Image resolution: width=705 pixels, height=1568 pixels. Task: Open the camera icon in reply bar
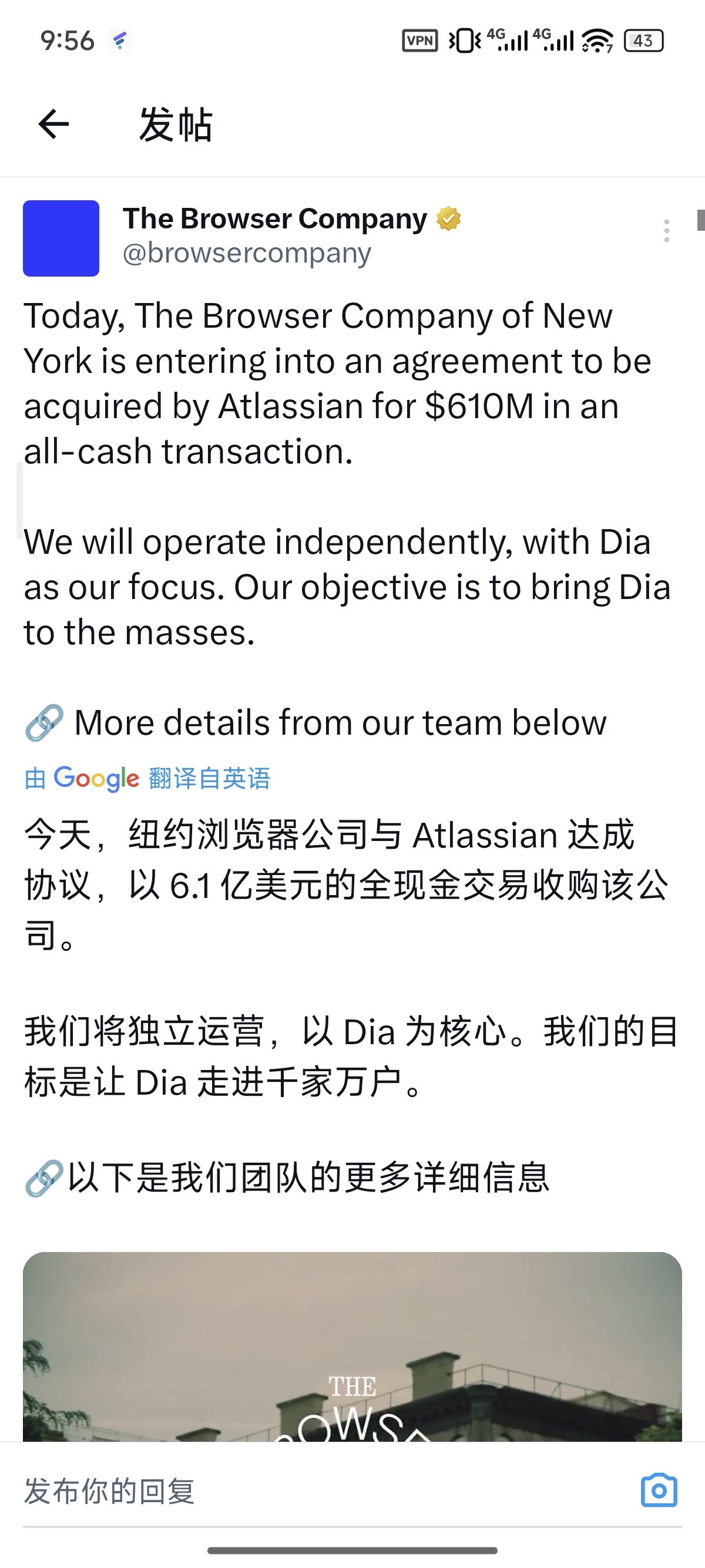(659, 1490)
